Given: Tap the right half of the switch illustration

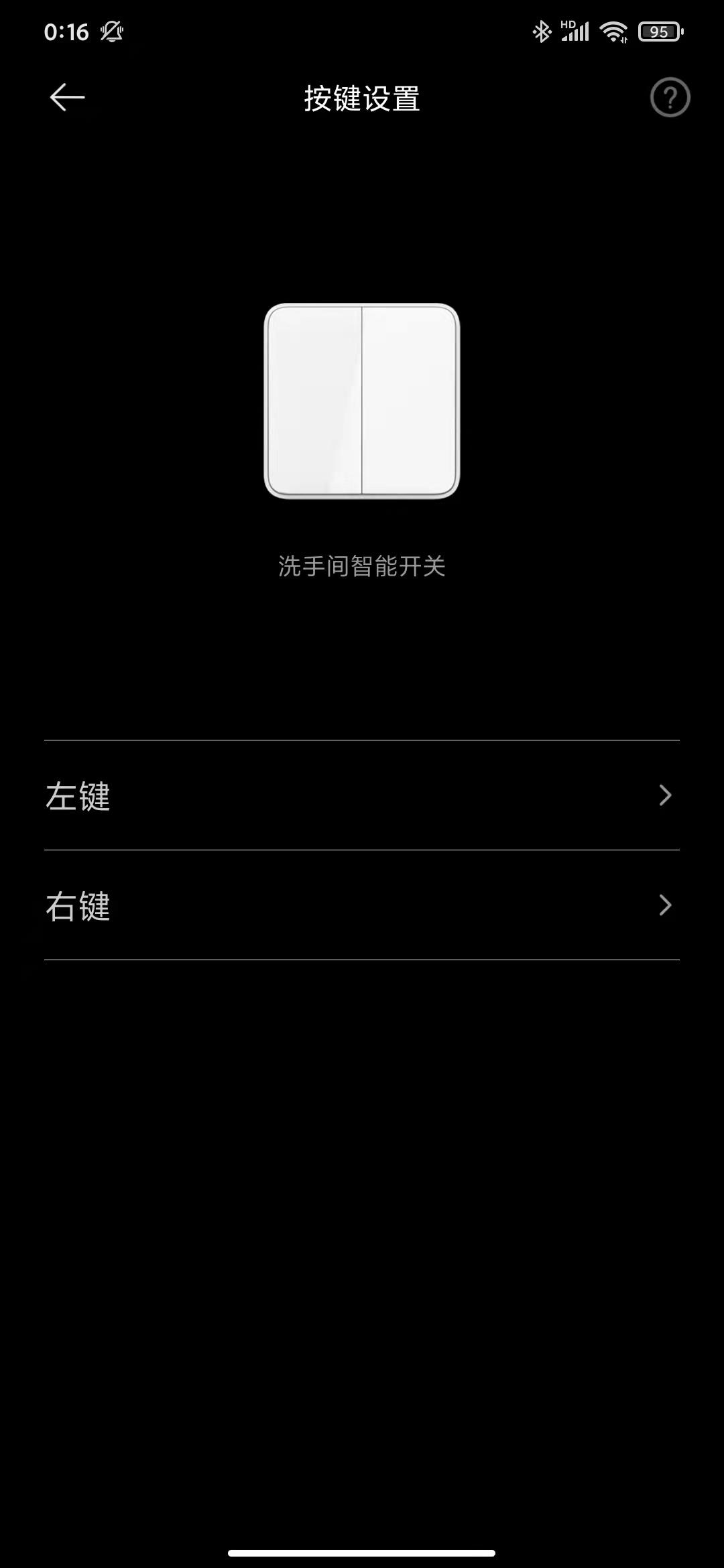Looking at the screenshot, I should coord(409,402).
